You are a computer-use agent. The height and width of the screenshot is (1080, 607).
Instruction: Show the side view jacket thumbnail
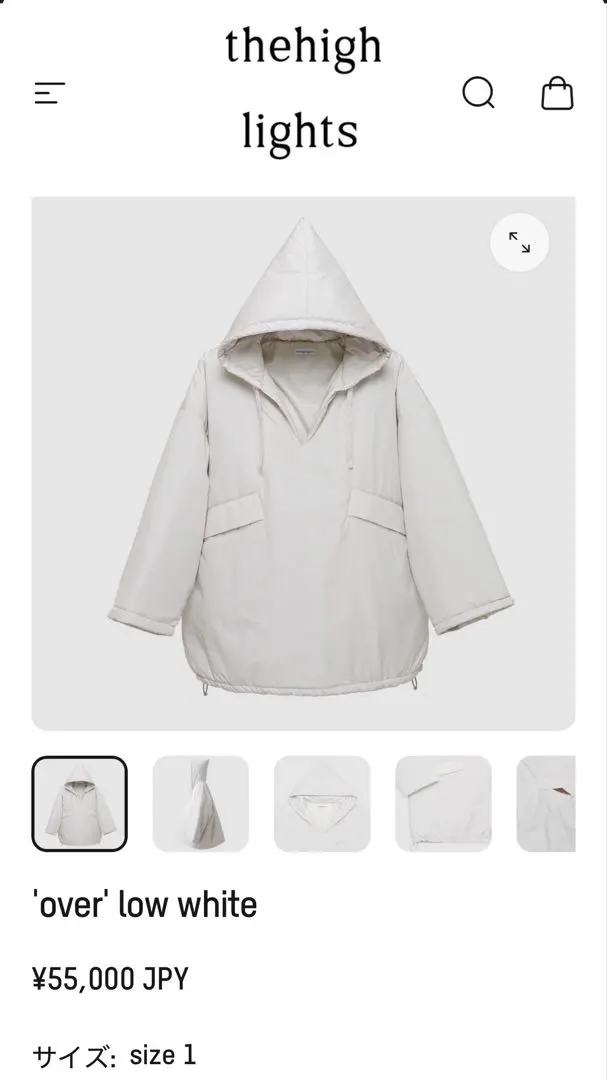pyautogui.click(x=201, y=804)
